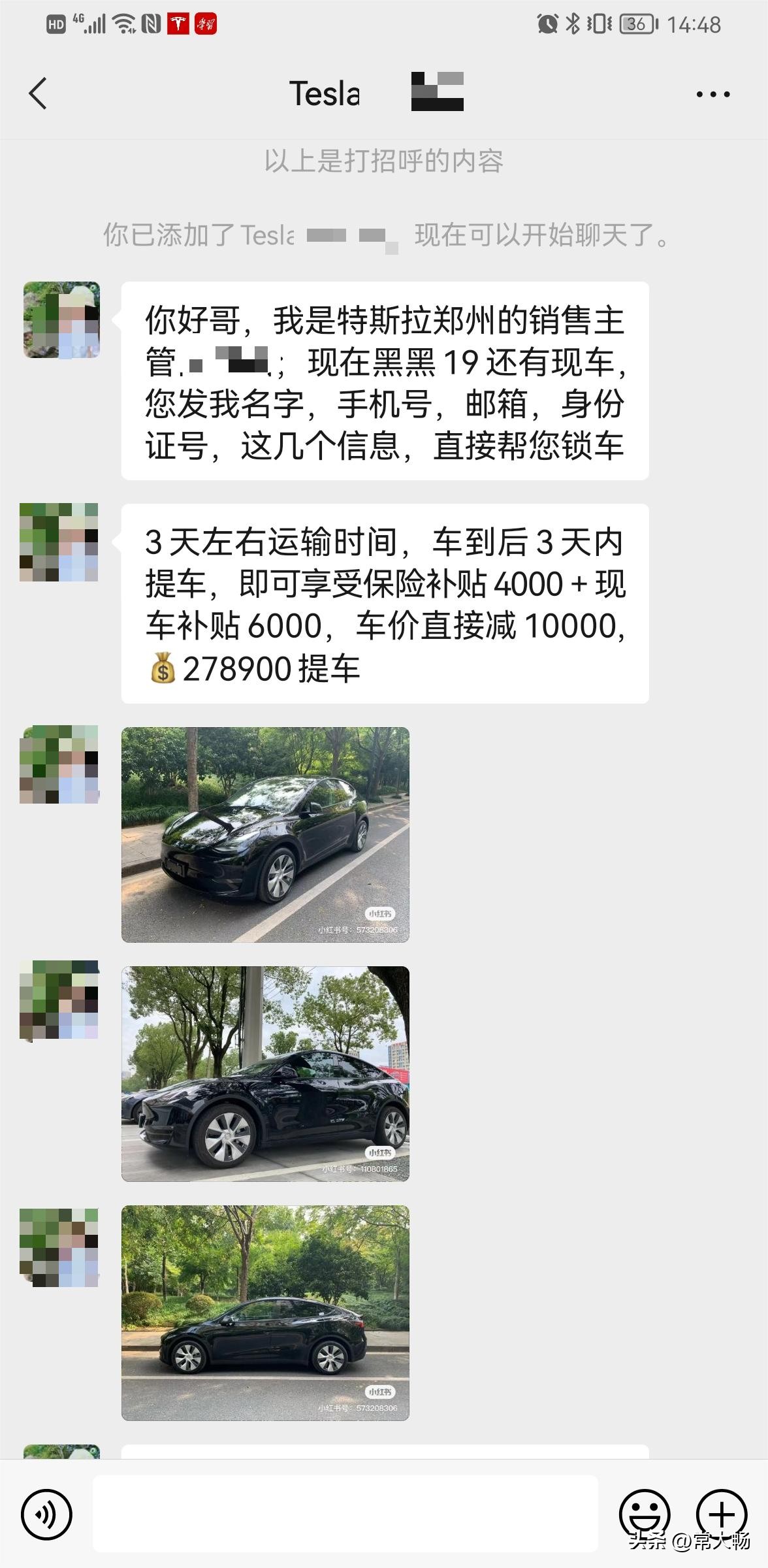This screenshot has width=768, height=1568.
Task: Tap the sender avatar beside the greeting message
Action: click(62, 320)
